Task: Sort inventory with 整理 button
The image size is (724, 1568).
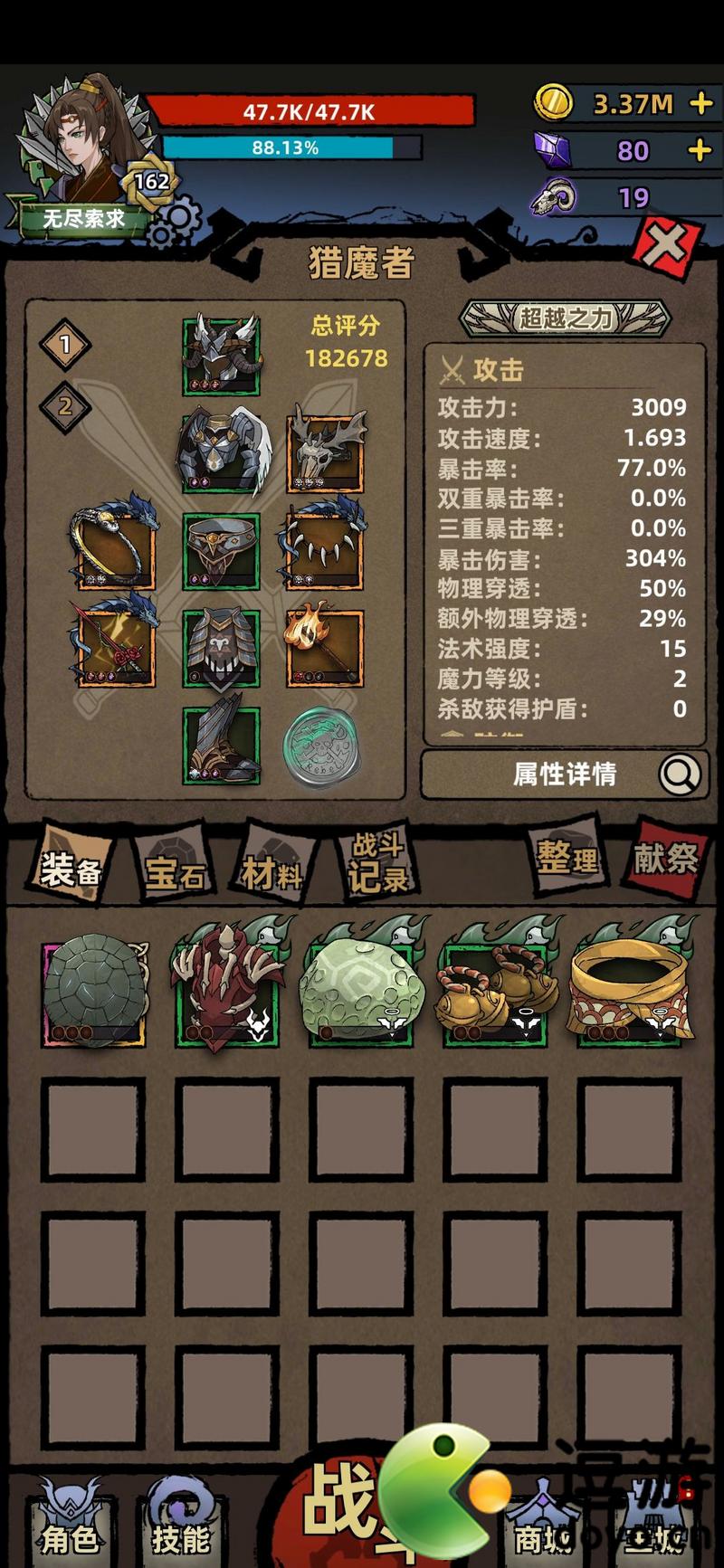Action: click(567, 856)
